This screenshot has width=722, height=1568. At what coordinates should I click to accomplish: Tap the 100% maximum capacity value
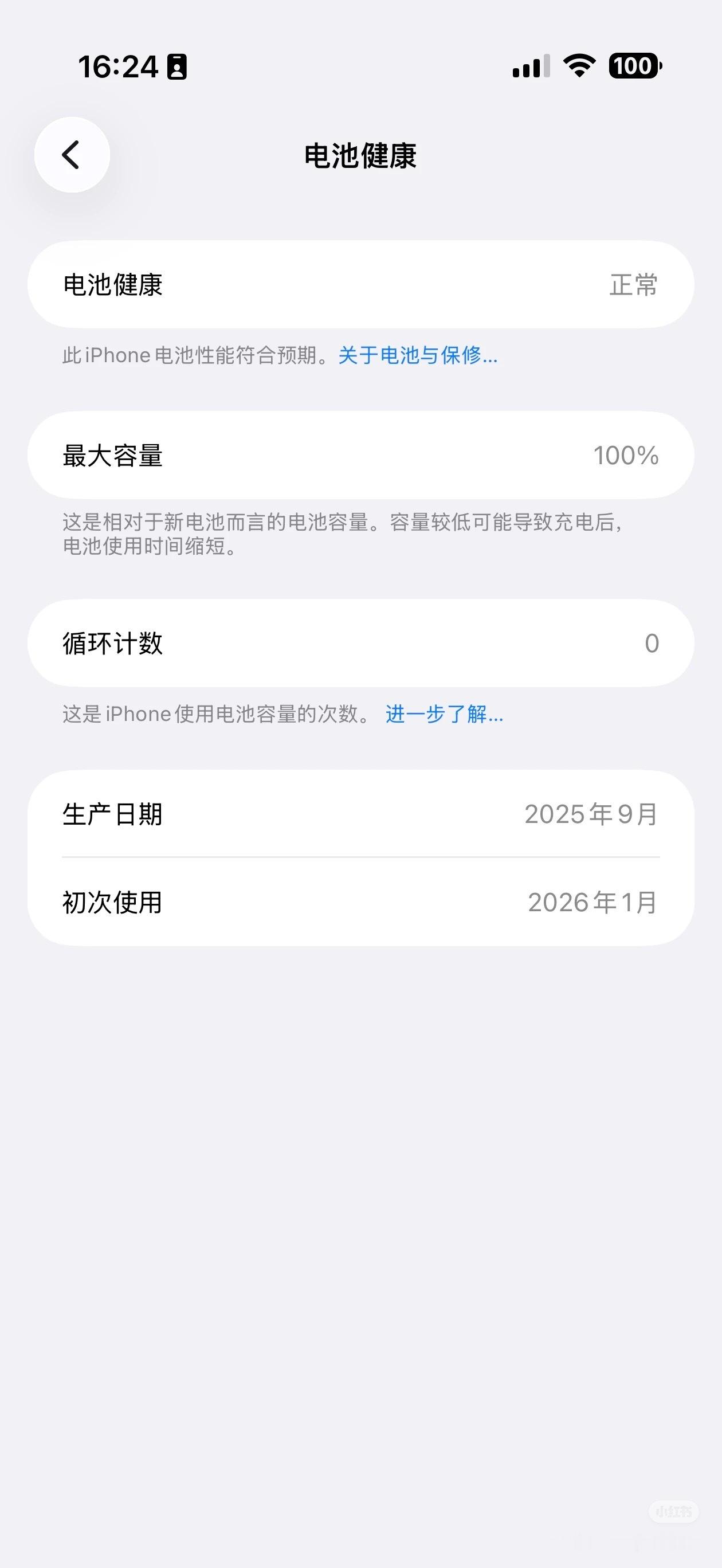(x=625, y=455)
